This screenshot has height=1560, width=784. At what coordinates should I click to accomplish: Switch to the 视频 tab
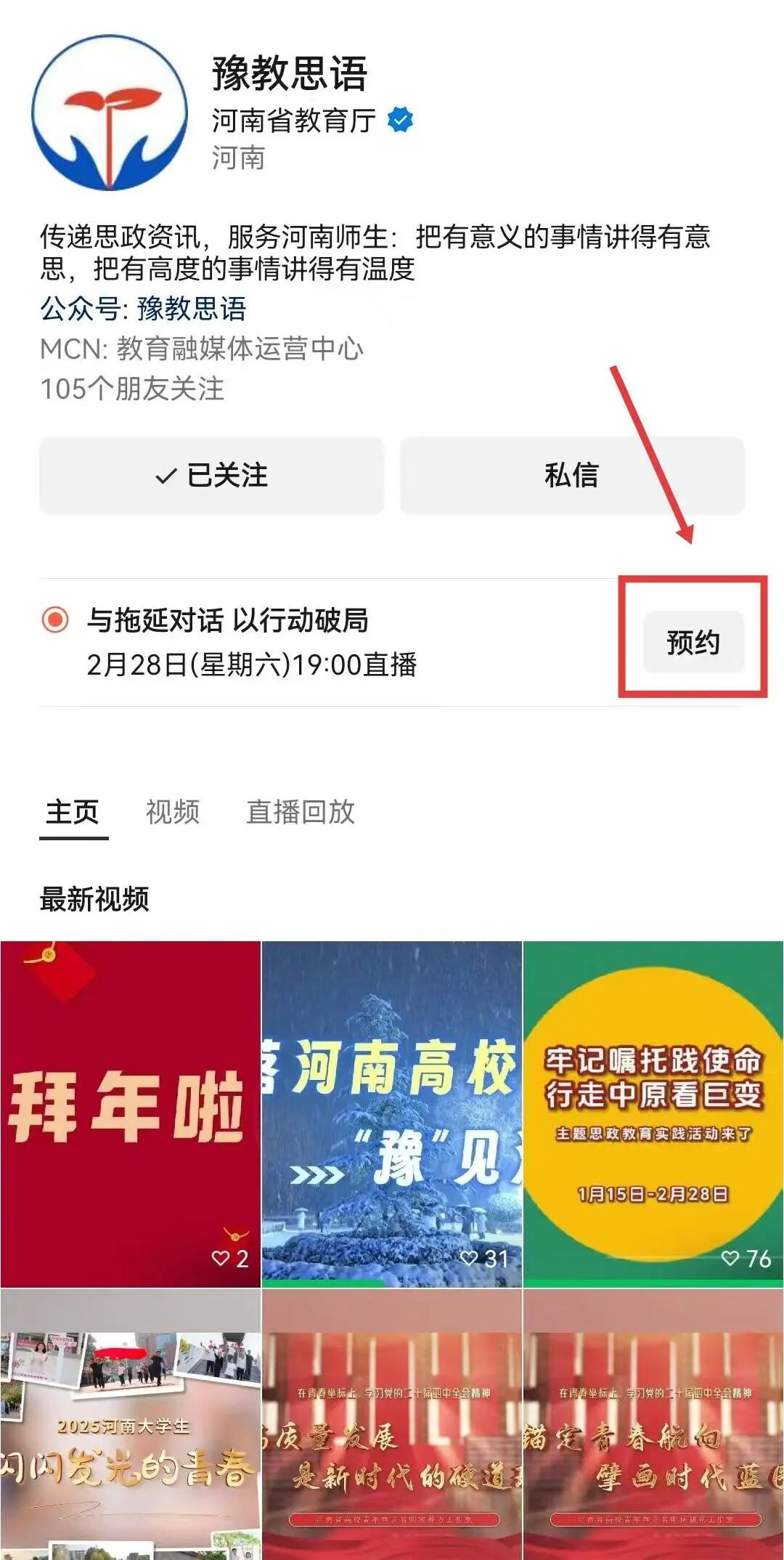172,812
